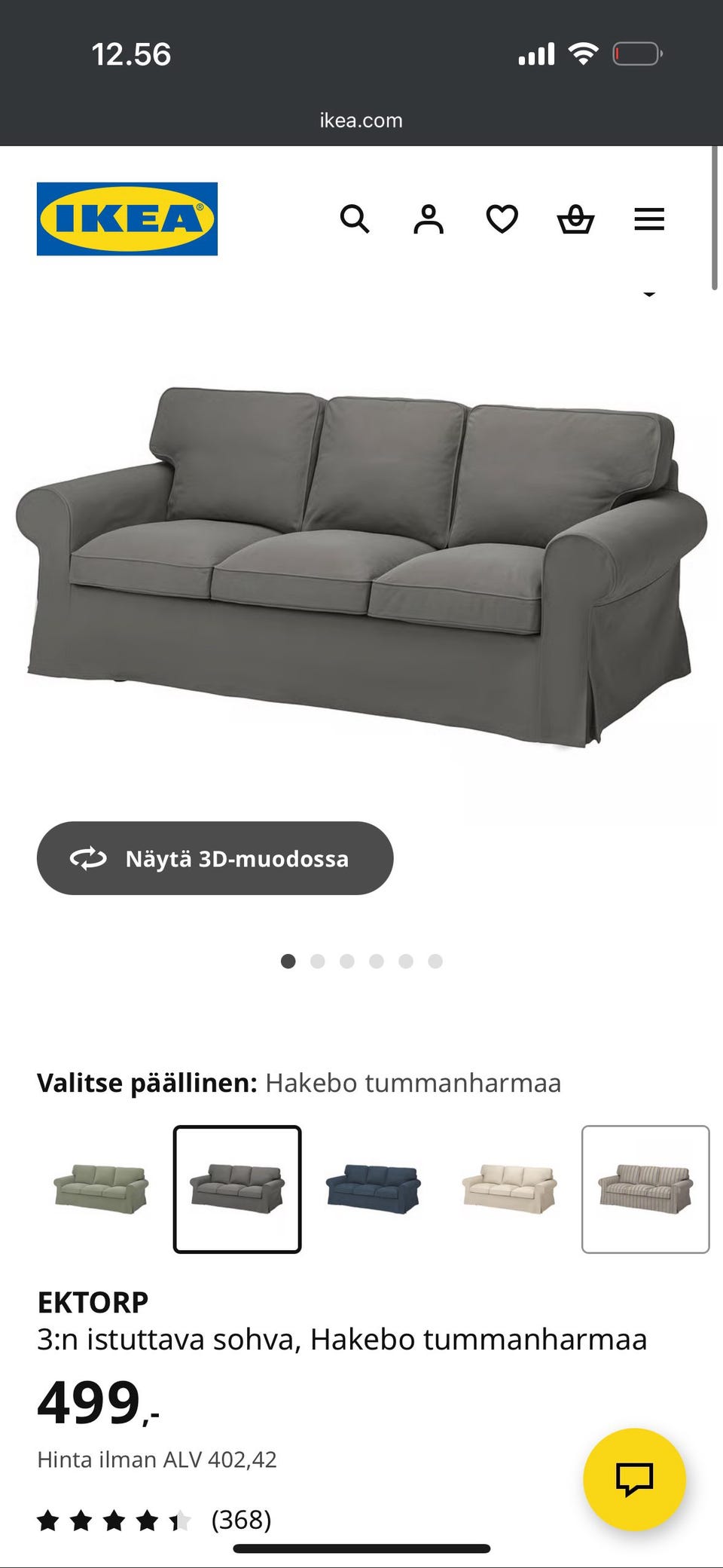Click the rotate icon on 3D button

click(87, 857)
